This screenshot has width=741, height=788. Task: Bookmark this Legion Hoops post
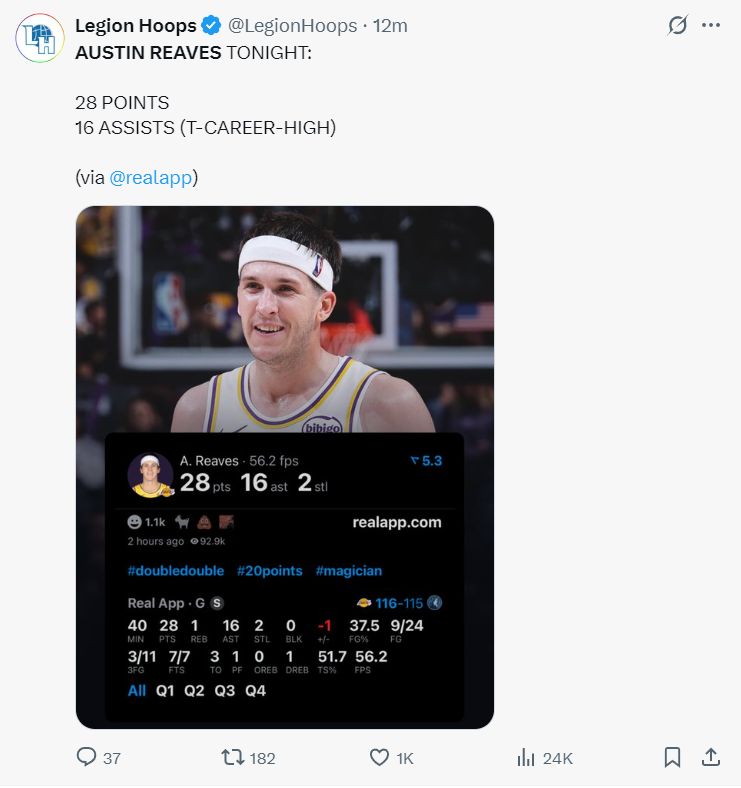pyautogui.click(x=672, y=758)
